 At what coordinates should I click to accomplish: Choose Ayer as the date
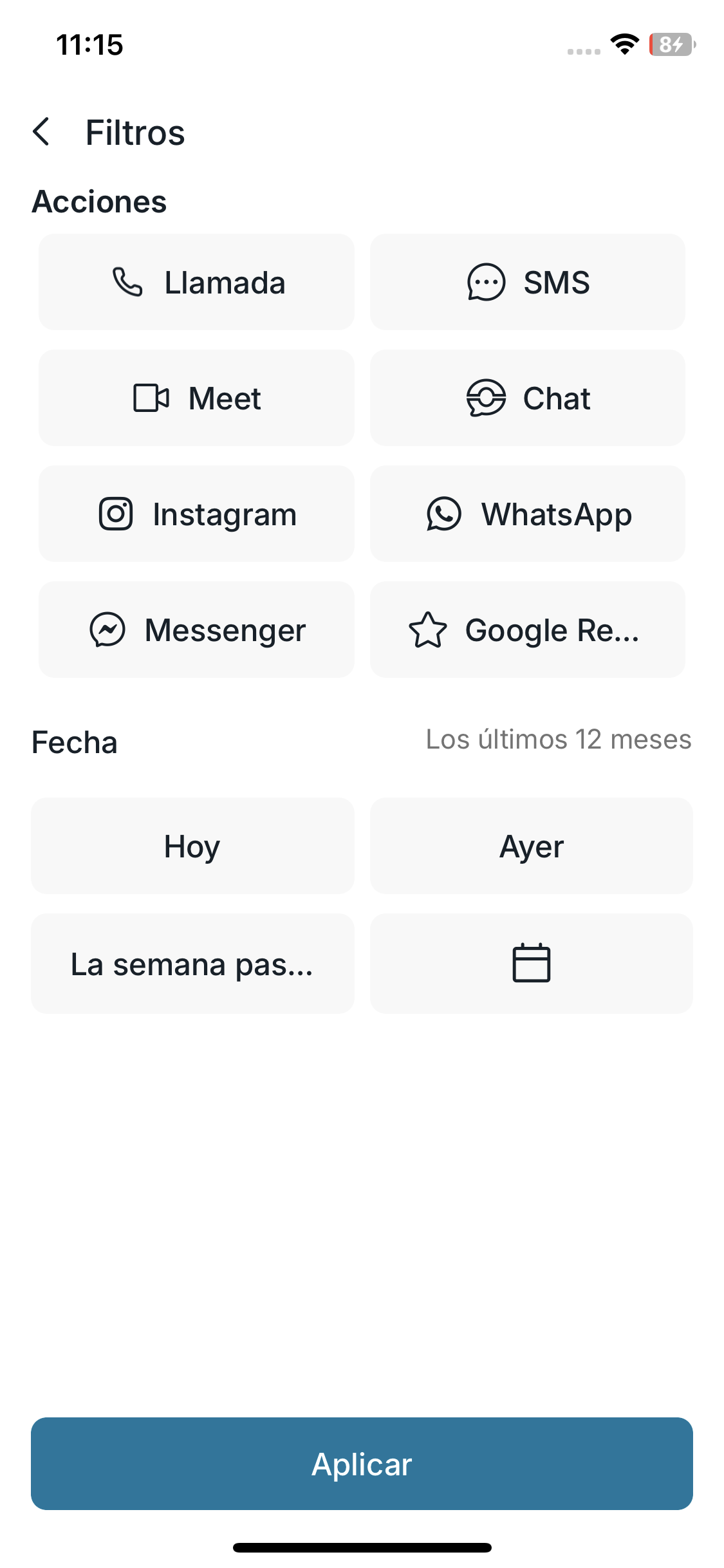(531, 846)
